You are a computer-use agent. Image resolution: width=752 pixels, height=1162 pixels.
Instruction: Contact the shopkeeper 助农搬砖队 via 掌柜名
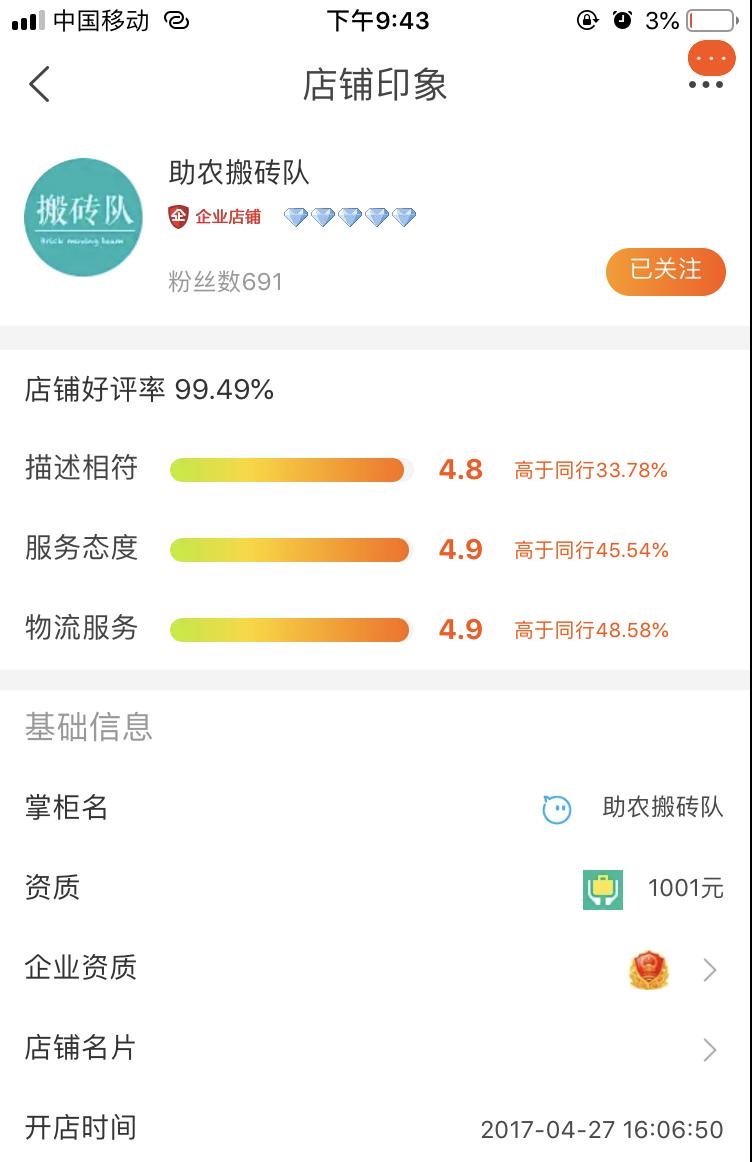[557, 808]
